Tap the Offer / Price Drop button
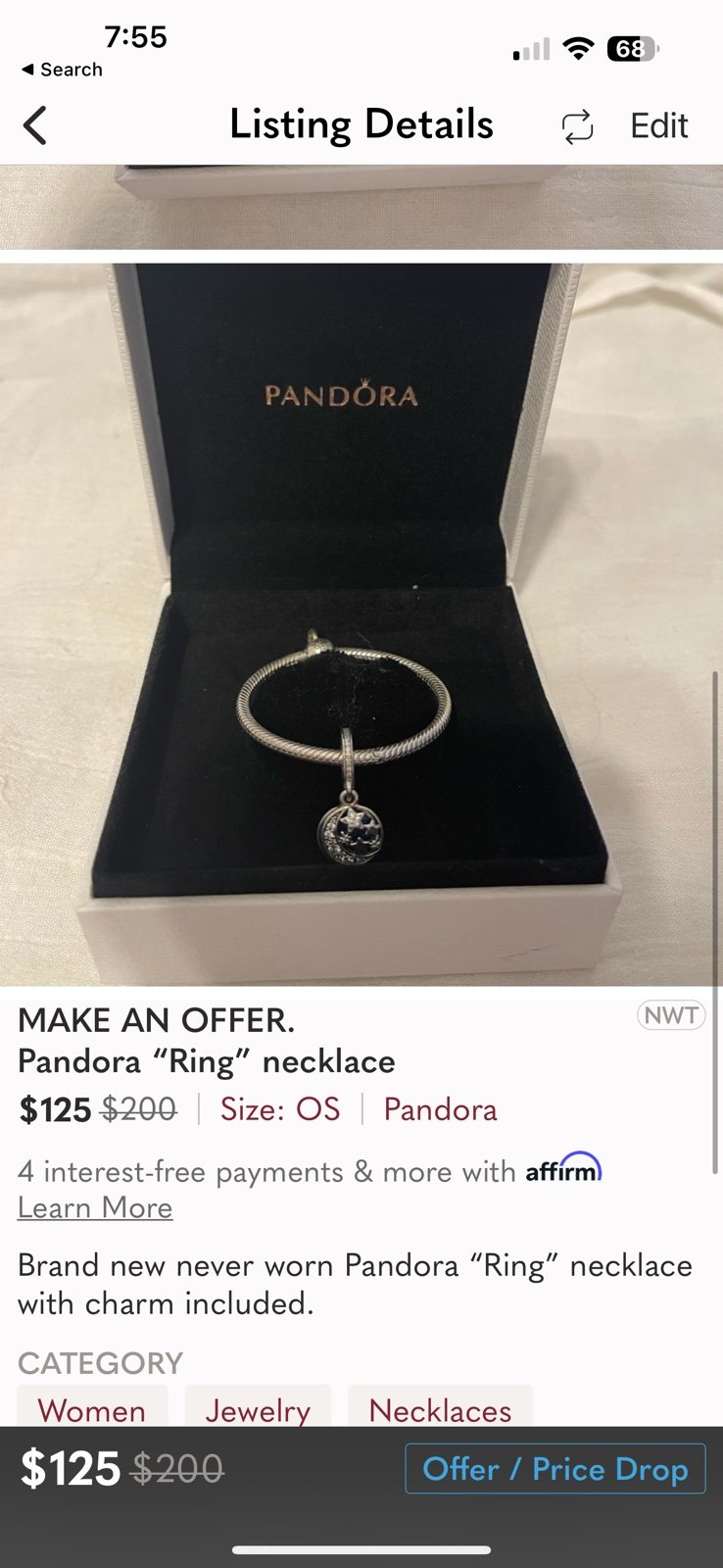The image size is (723, 1568). click(x=555, y=1469)
